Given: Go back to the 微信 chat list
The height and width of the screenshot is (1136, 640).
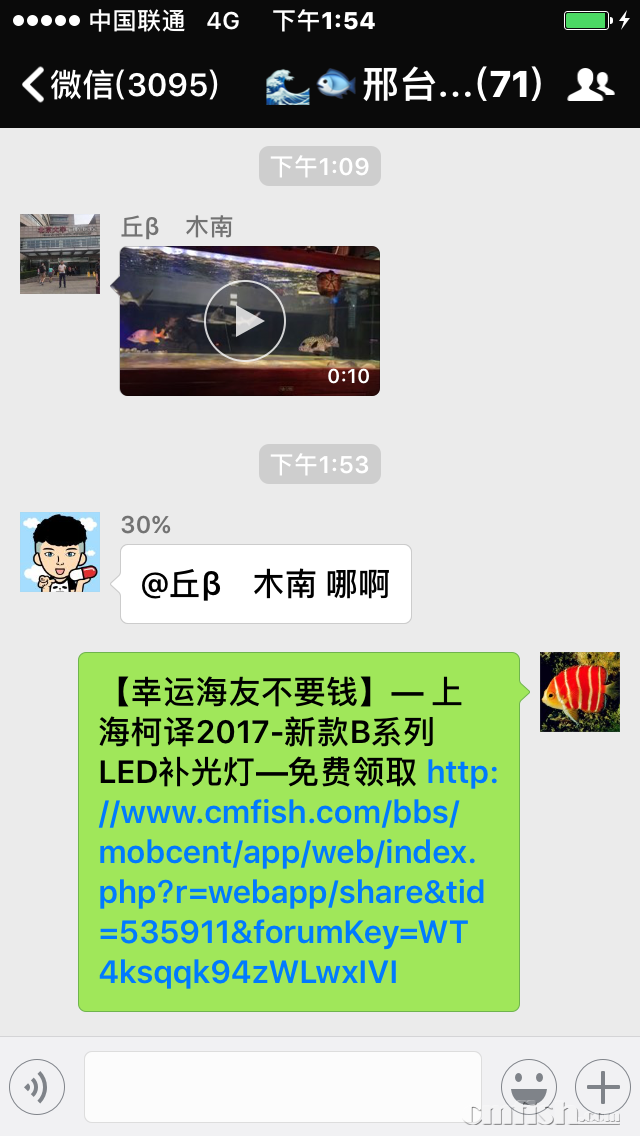Looking at the screenshot, I should coord(118,85).
